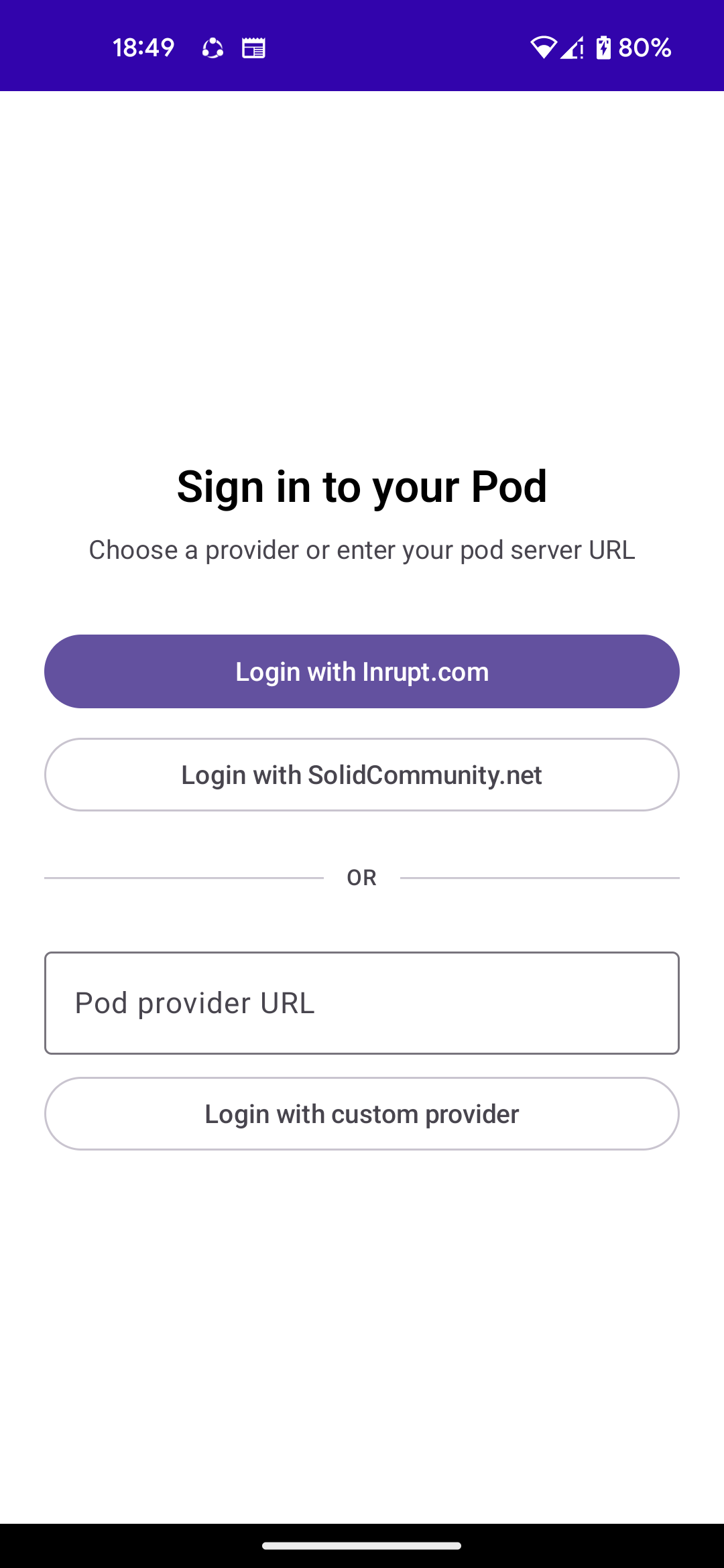The height and width of the screenshot is (1568, 724).
Task: Focus the Pod provider URL field
Action: (362, 1003)
